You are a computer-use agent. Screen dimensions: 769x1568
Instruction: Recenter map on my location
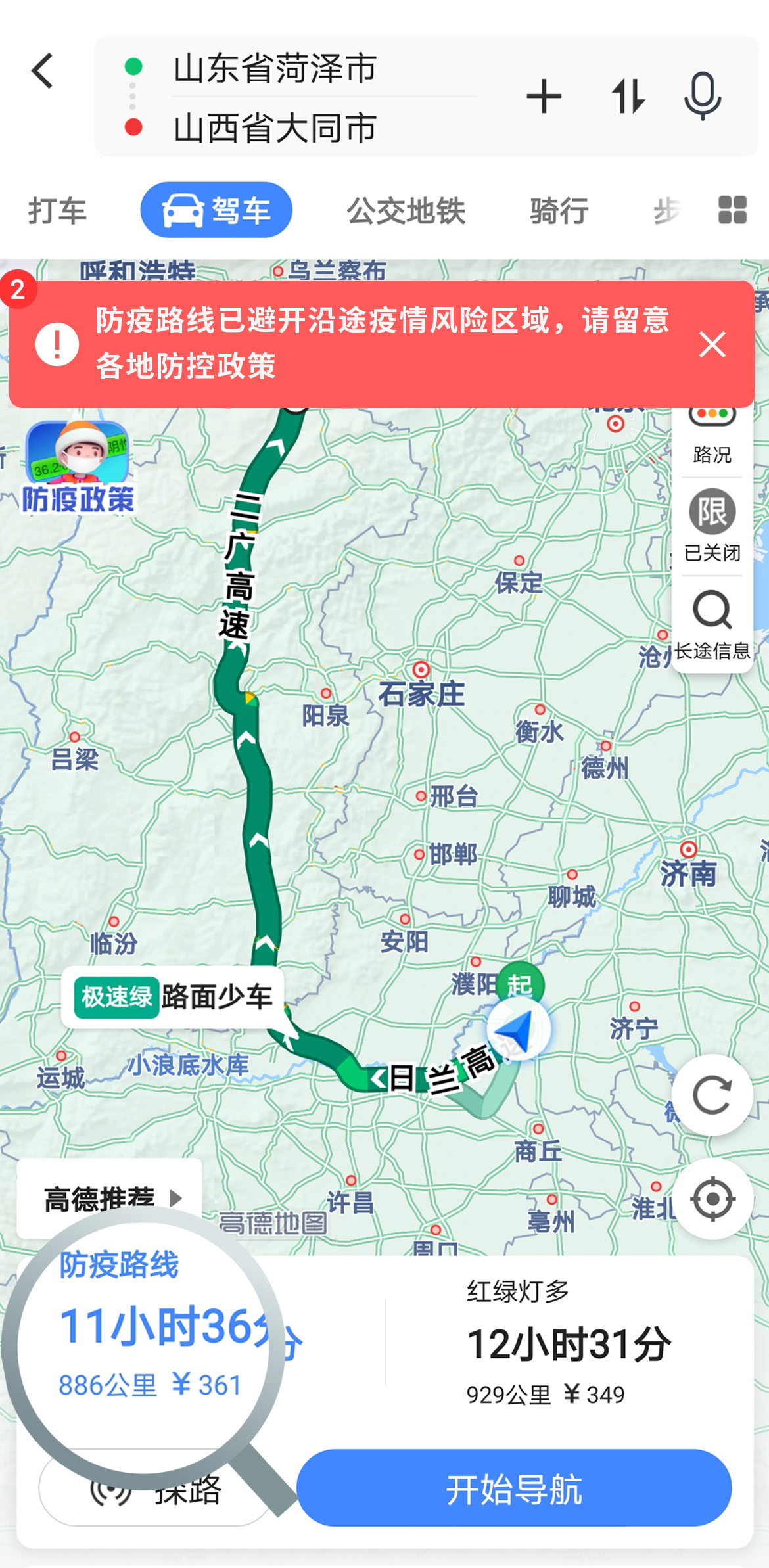[x=712, y=1199]
